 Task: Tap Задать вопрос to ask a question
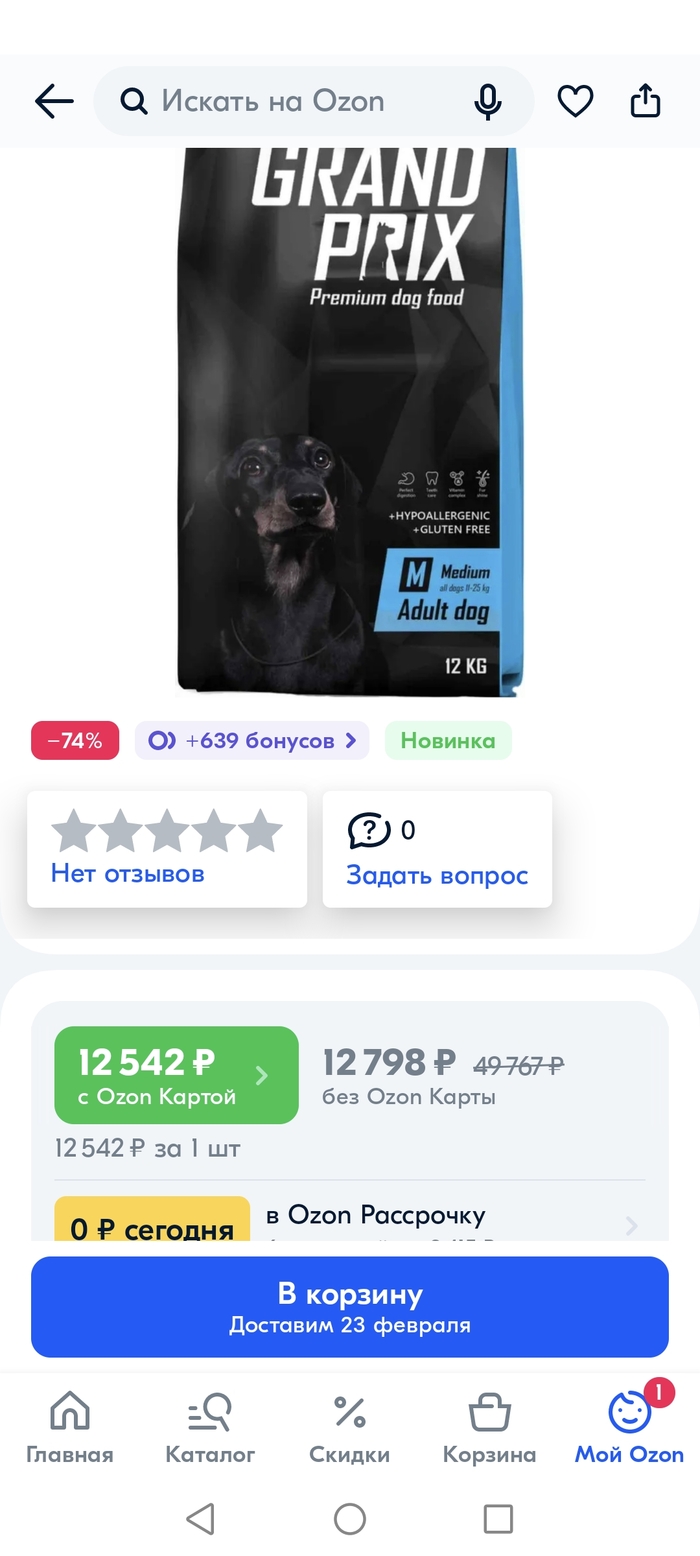(437, 875)
